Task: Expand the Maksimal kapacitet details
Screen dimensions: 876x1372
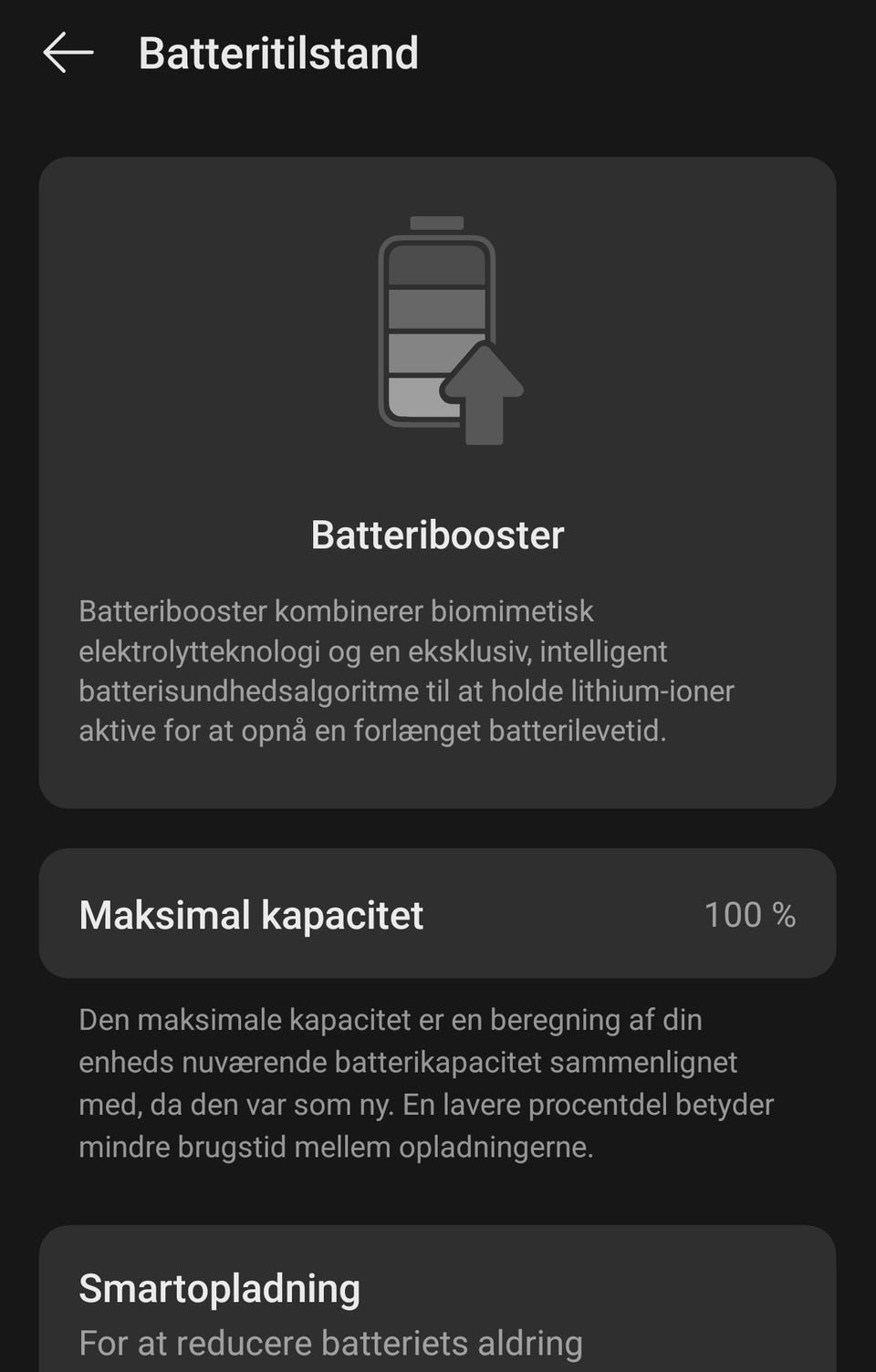Action: pyautogui.click(x=436, y=913)
